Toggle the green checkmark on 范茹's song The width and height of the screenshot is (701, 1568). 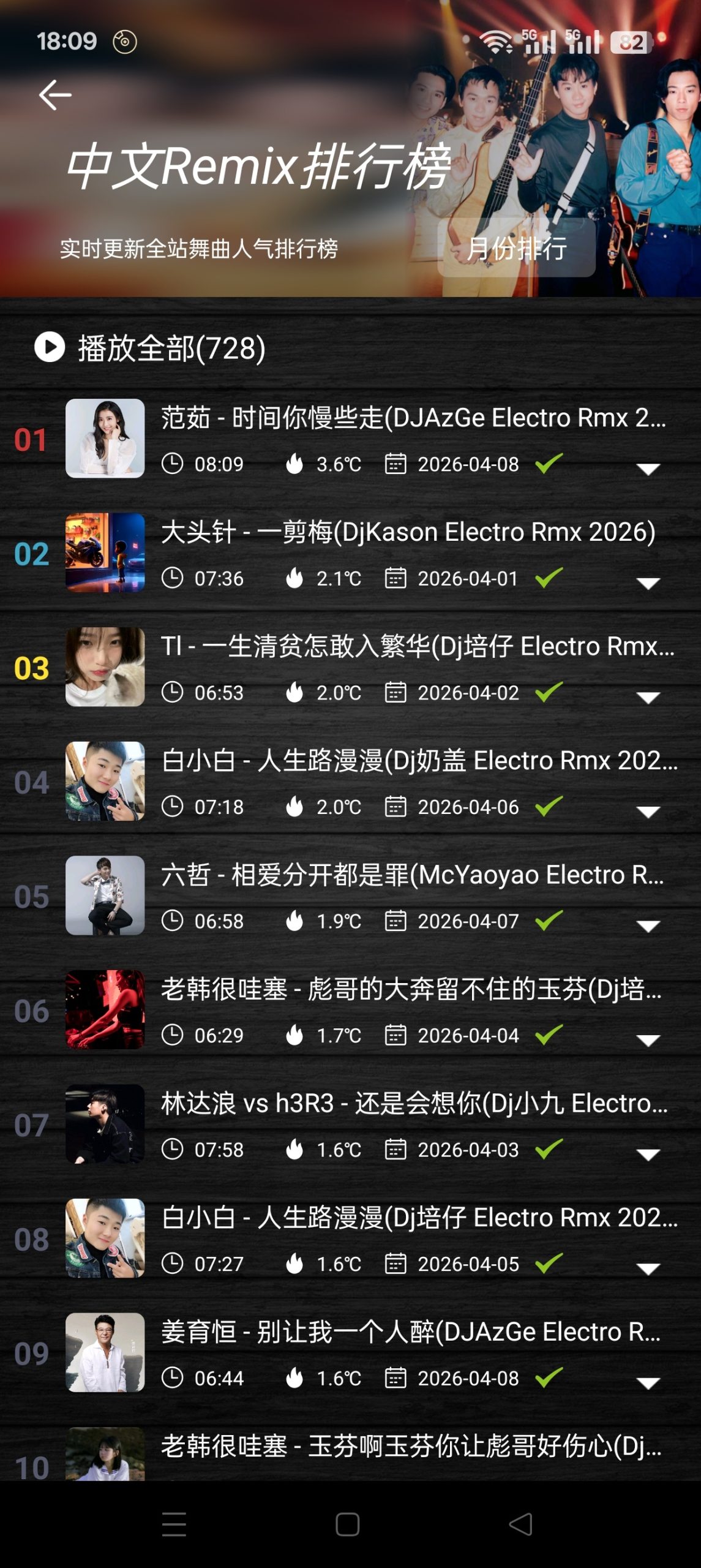[x=547, y=464]
